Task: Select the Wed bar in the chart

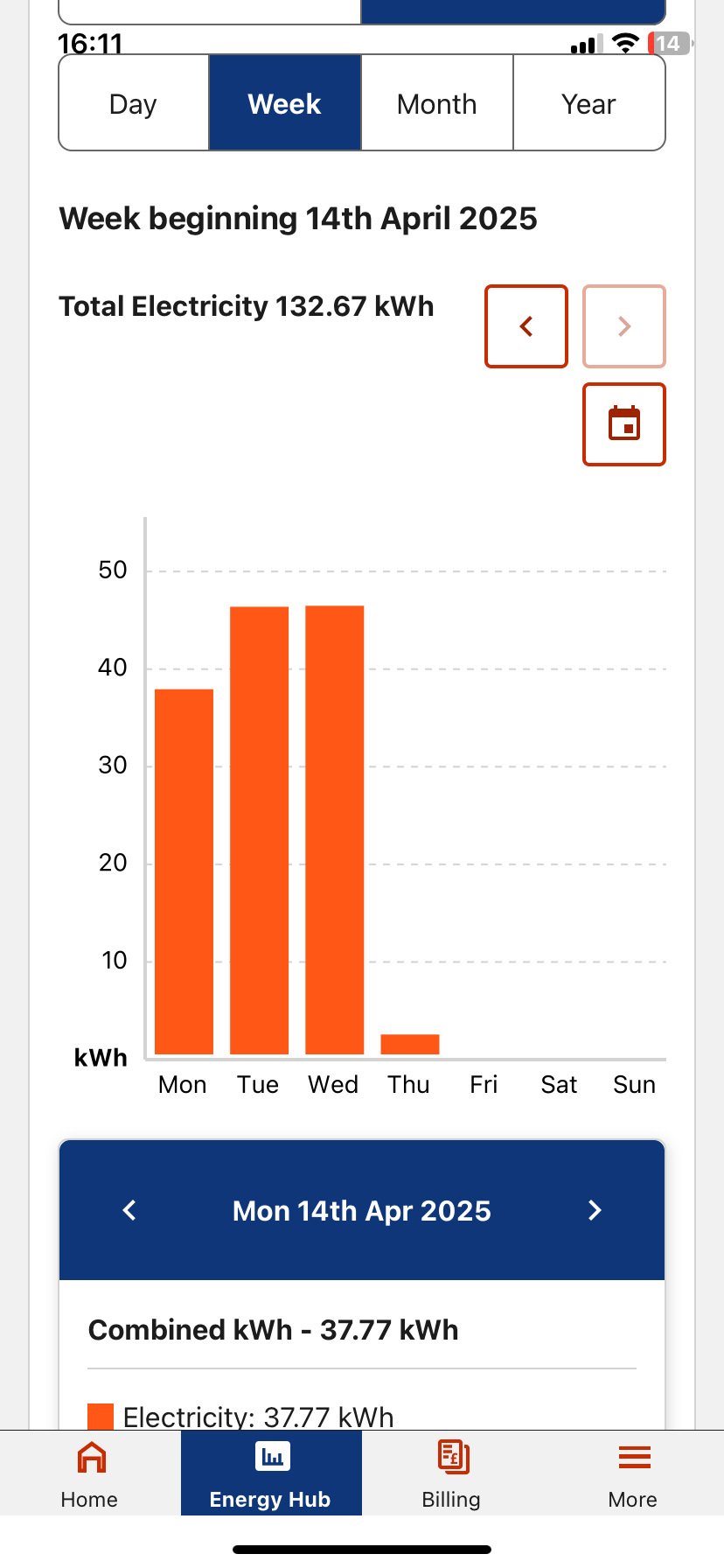Action: click(334, 829)
